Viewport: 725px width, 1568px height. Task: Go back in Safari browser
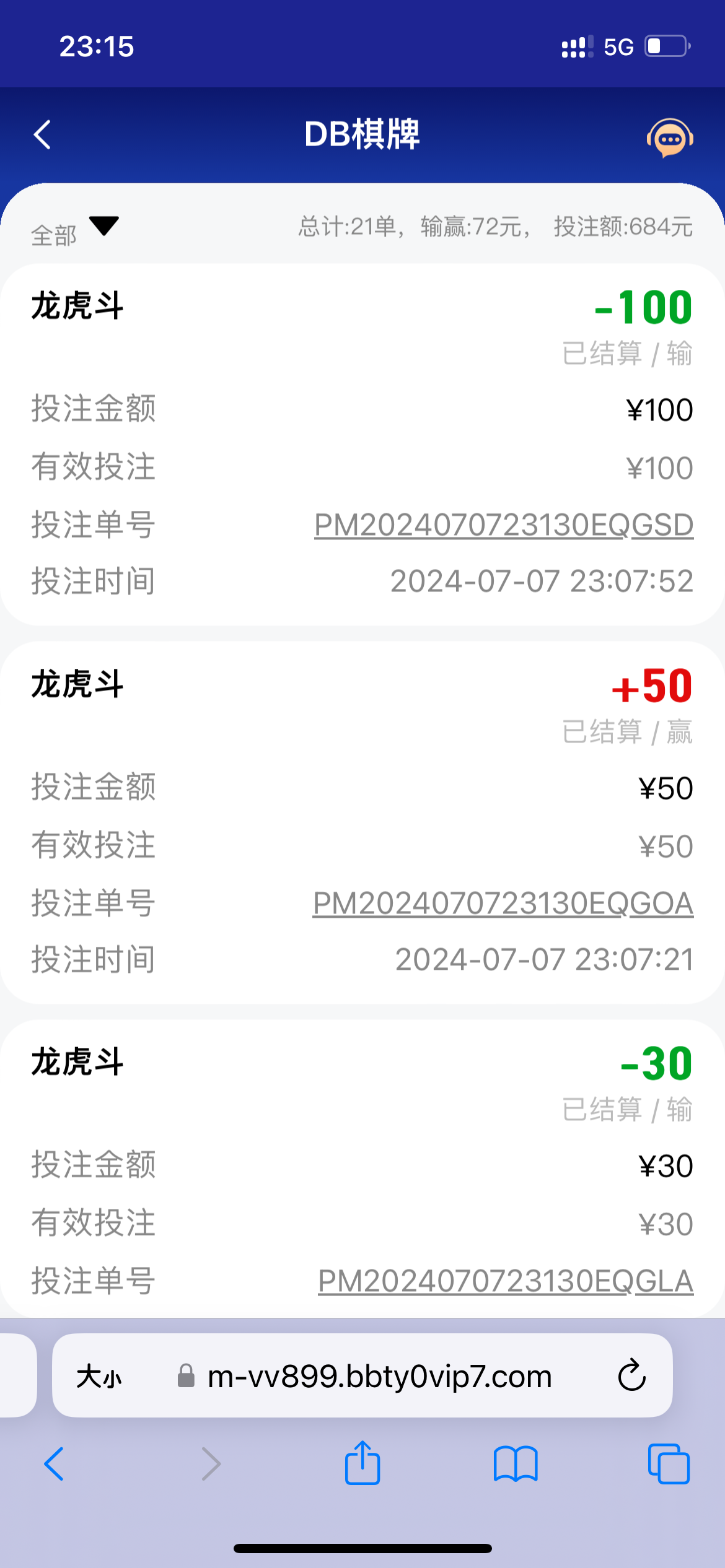[55, 1464]
